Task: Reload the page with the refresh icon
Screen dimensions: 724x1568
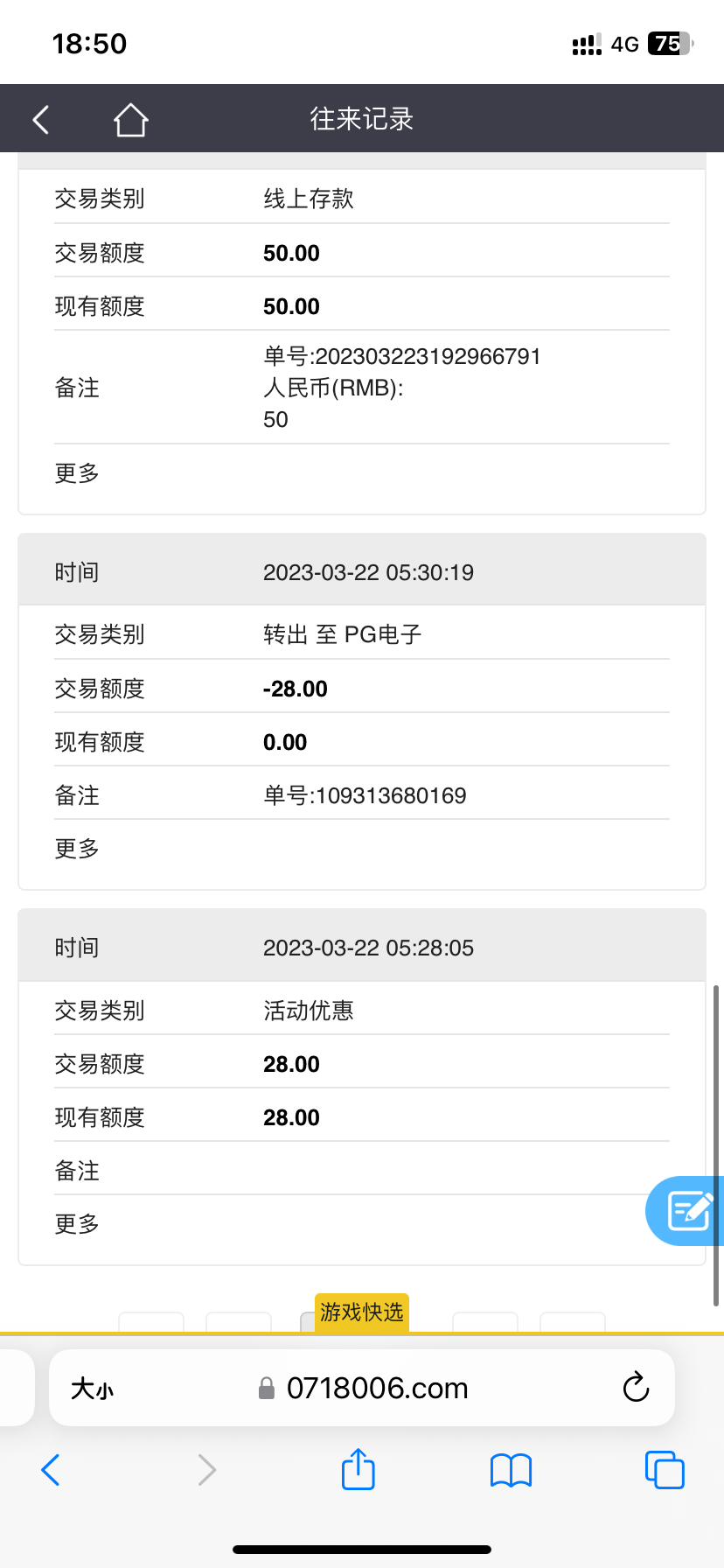Action: pyautogui.click(x=636, y=1388)
